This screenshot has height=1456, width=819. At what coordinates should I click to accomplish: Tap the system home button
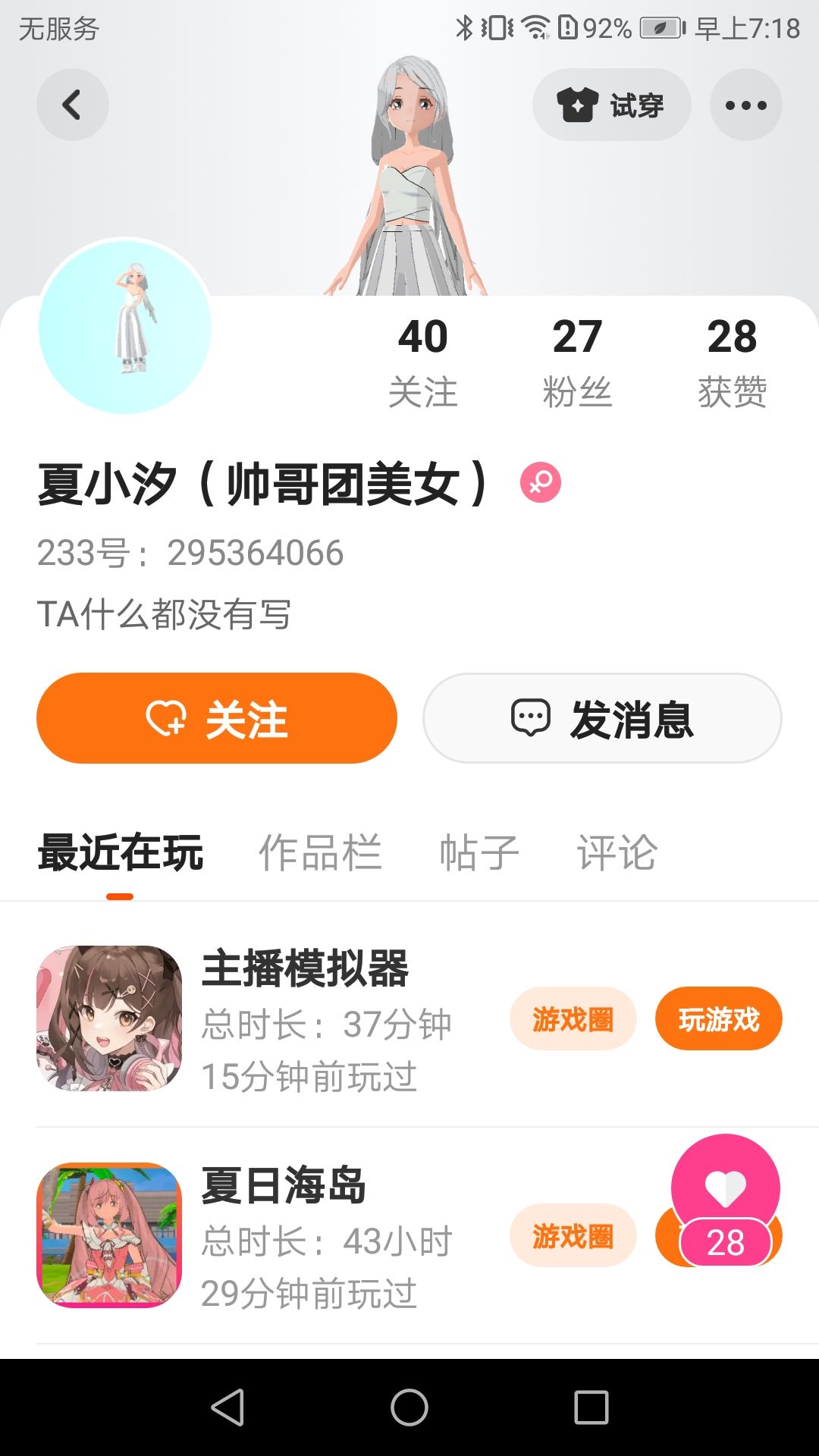click(x=409, y=1407)
